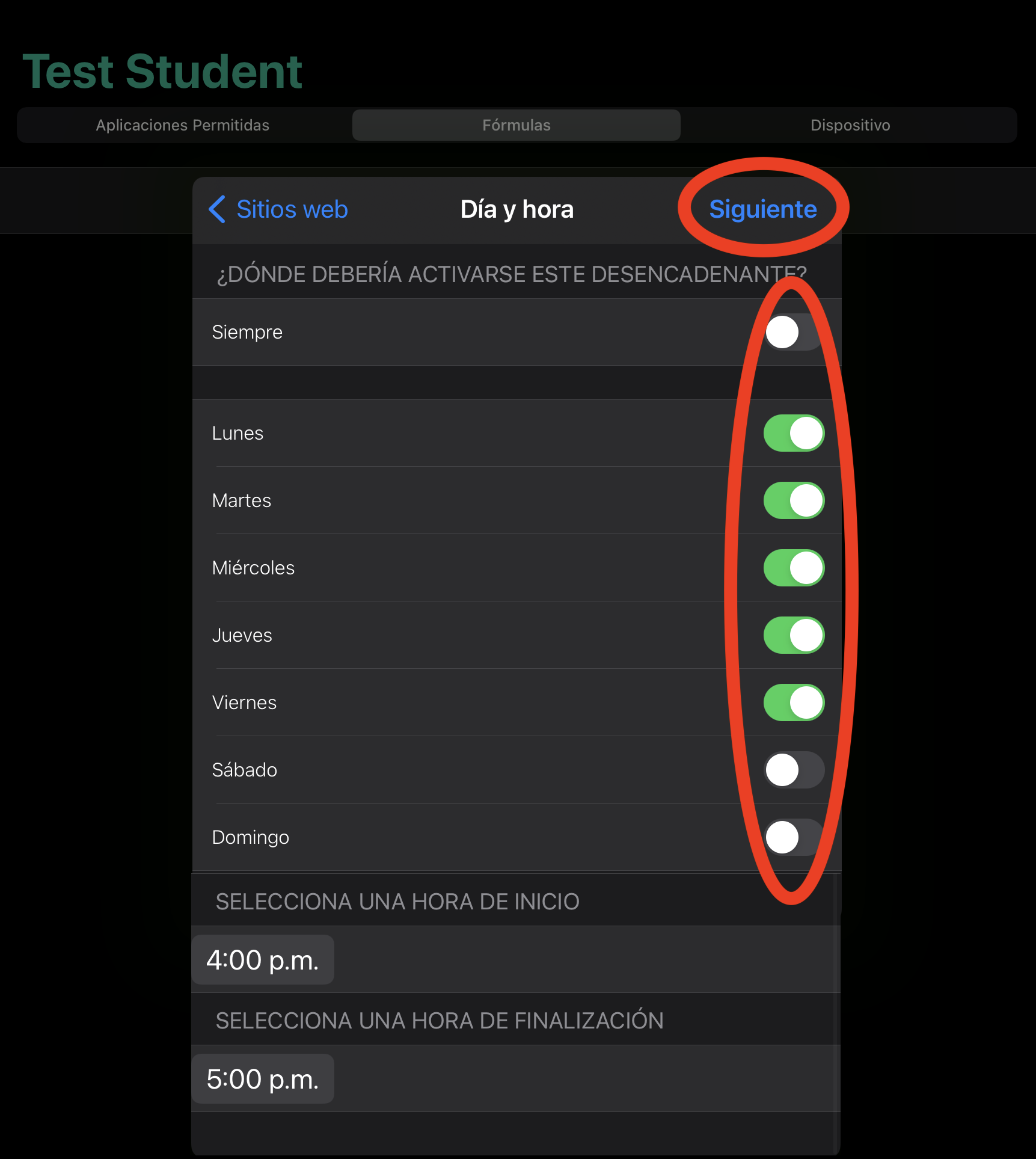Disable Martes in the schedule
This screenshot has width=1036, height=1159.
click(x=793, y=500)
